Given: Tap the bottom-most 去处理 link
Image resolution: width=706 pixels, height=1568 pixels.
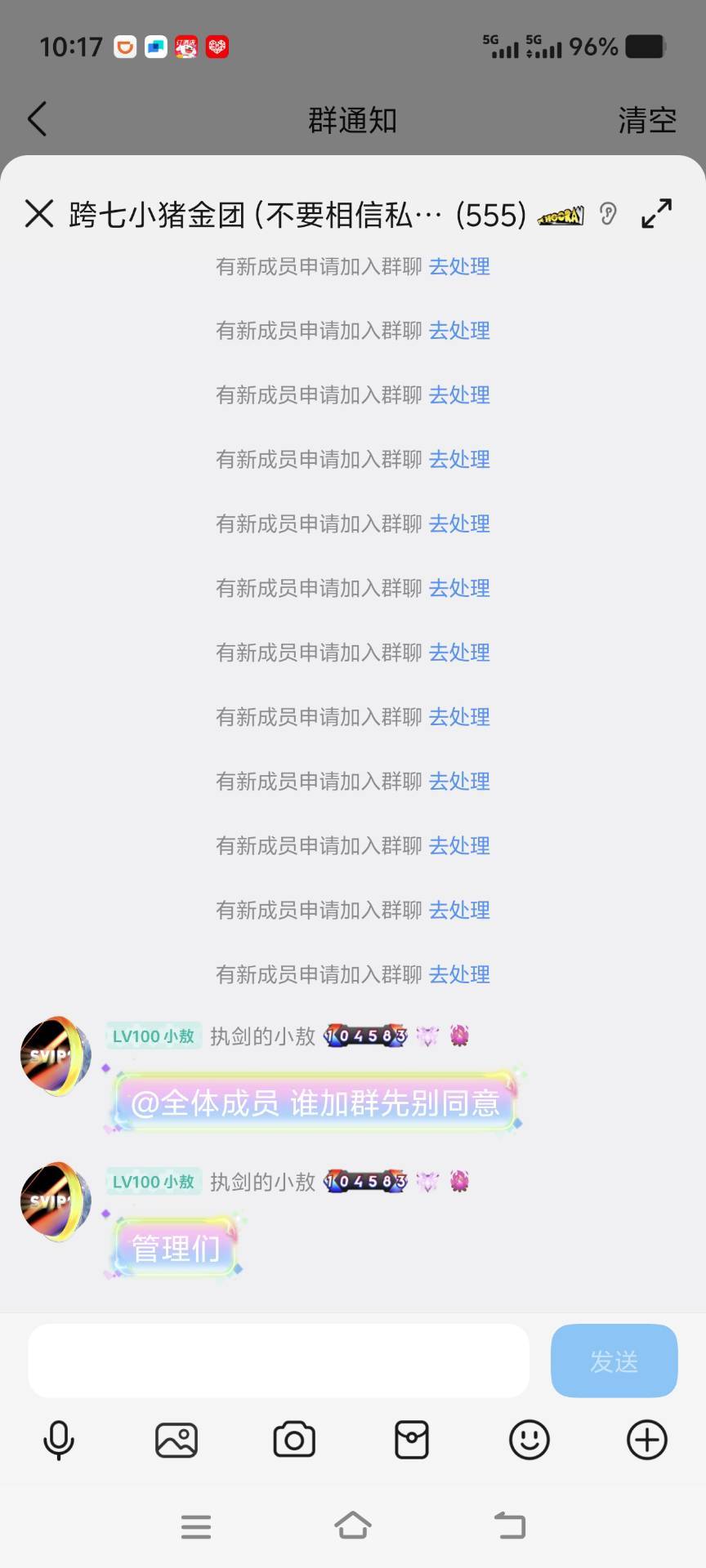Looking at the screenshot, I should (460, 974).
